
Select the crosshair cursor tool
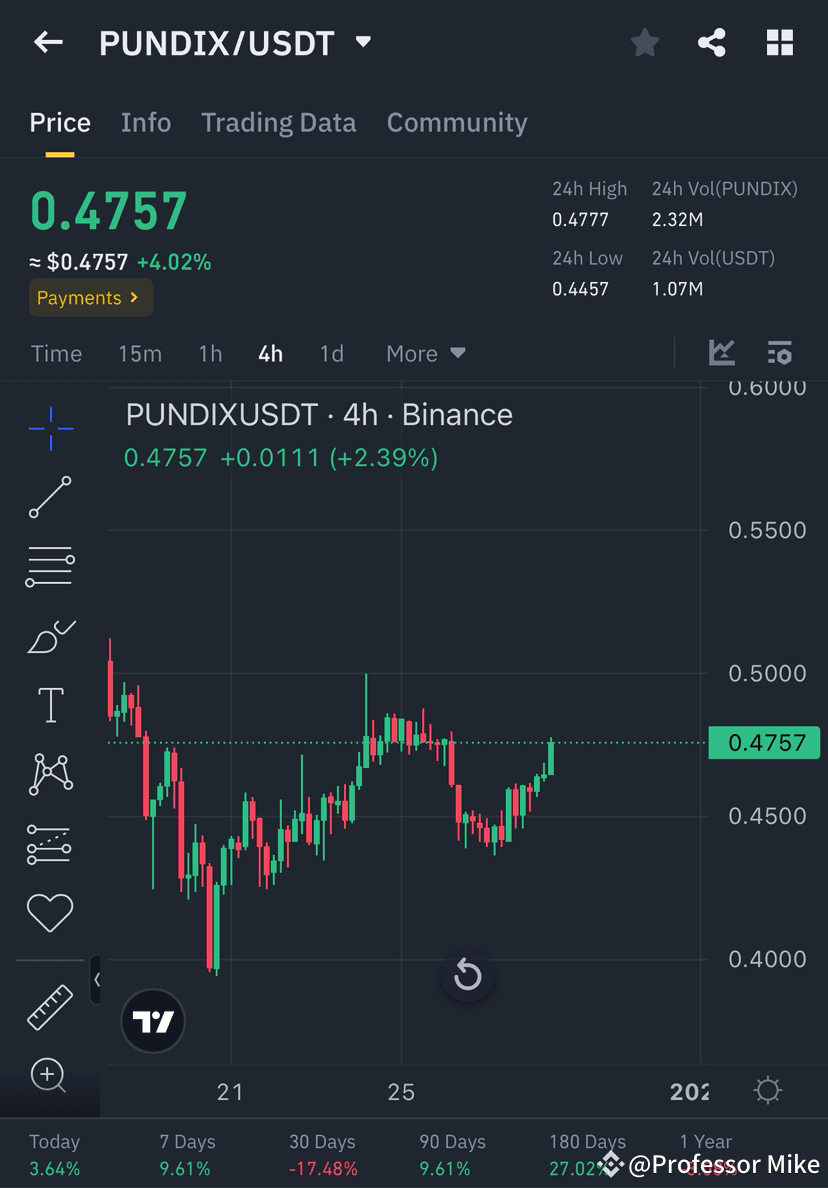pos(50,427)
